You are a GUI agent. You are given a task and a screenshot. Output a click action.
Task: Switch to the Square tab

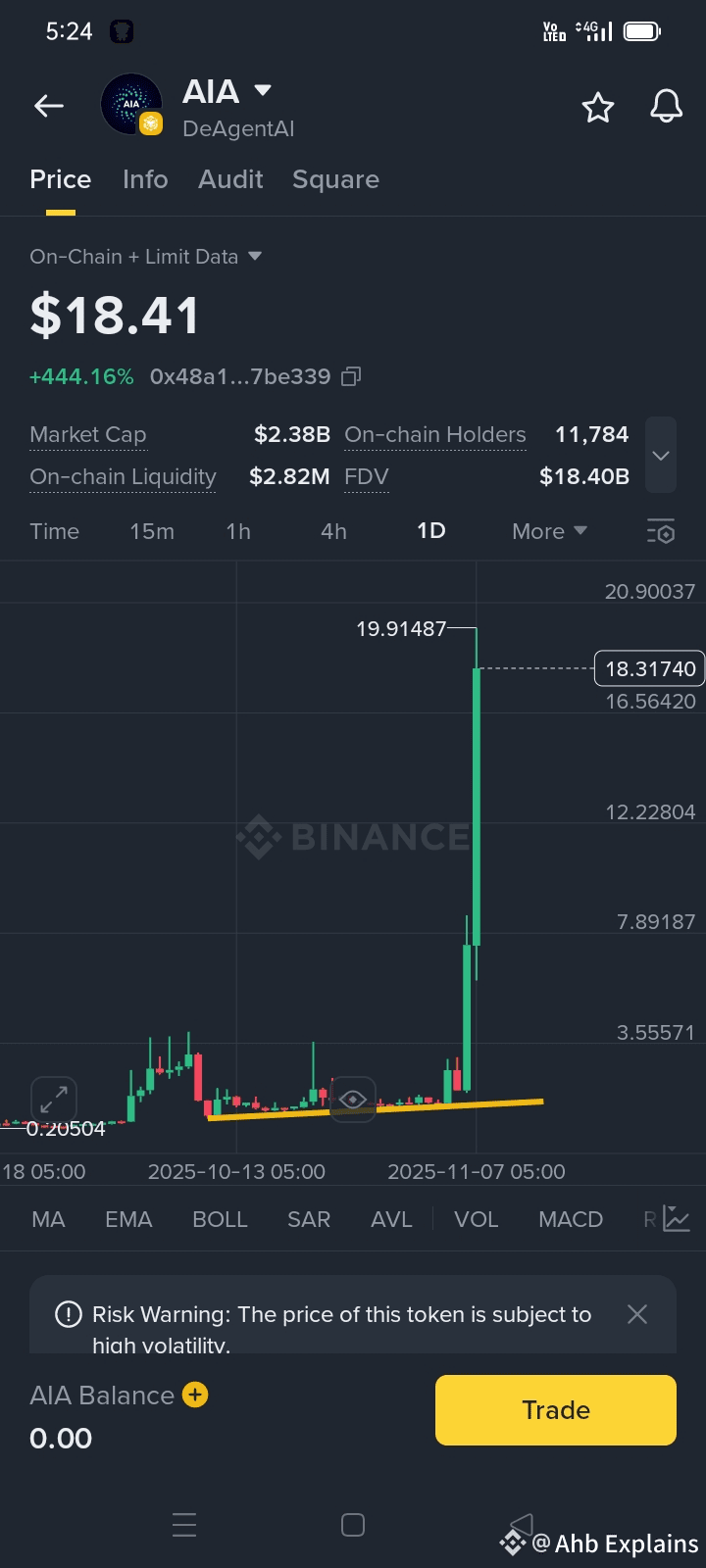pyautogui.click(x=335, y=179)
